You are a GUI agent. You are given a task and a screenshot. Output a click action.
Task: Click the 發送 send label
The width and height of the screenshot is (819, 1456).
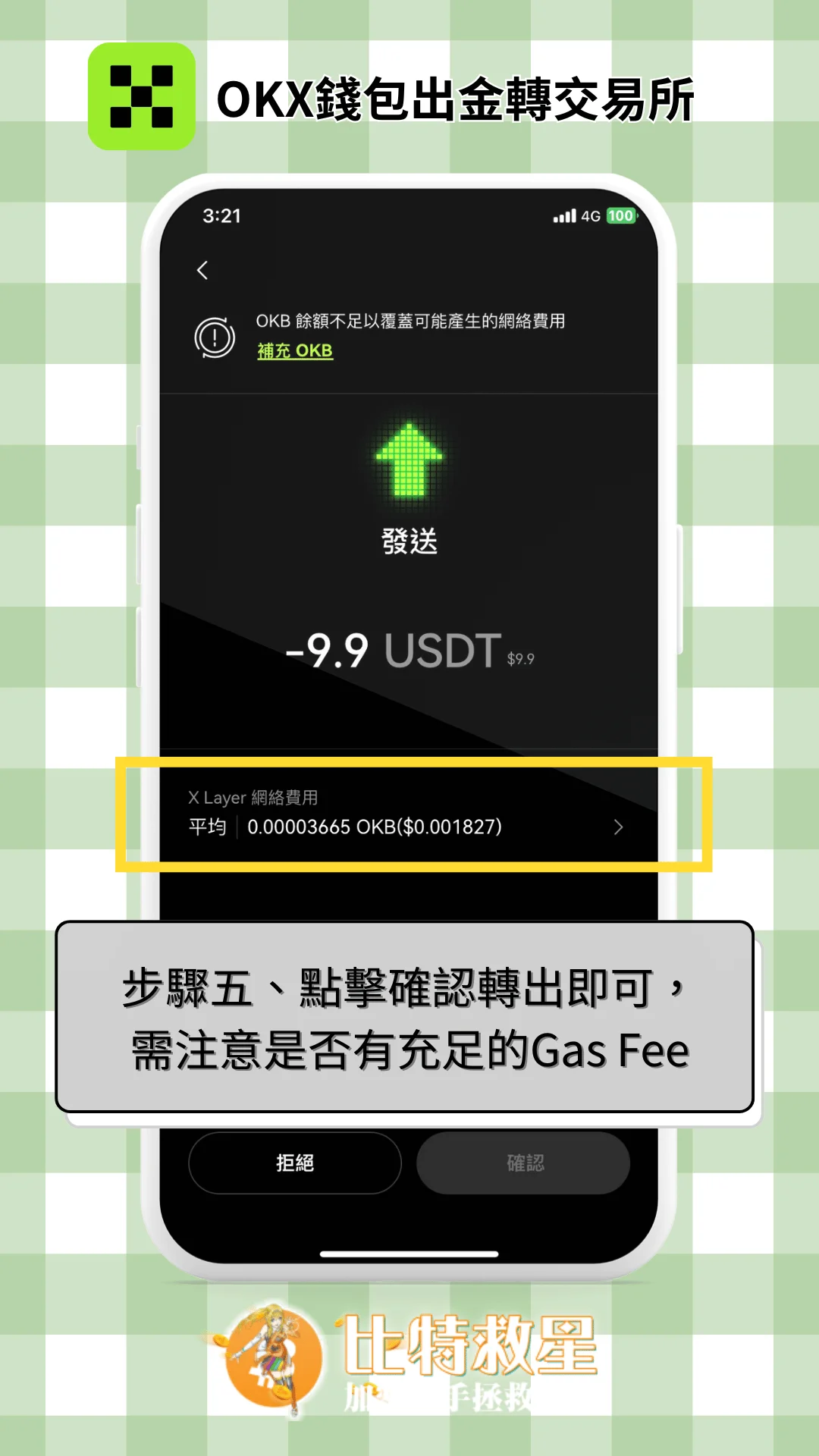(409, 541)
